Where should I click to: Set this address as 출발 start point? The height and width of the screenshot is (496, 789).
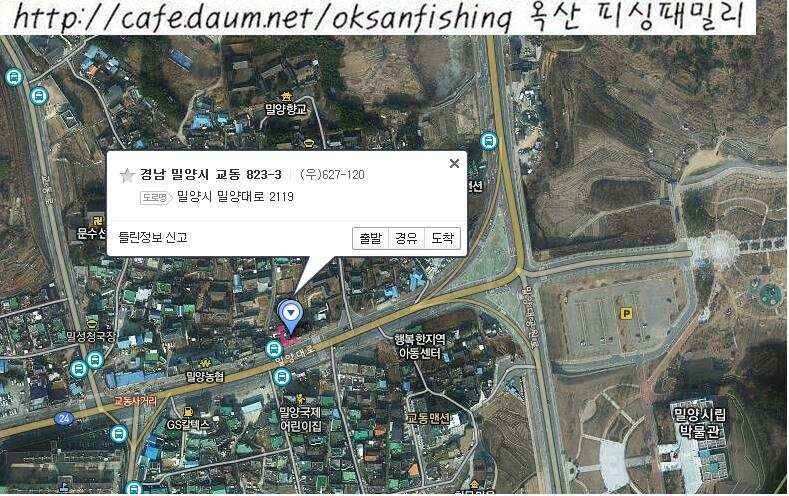[x=370, y=238]
